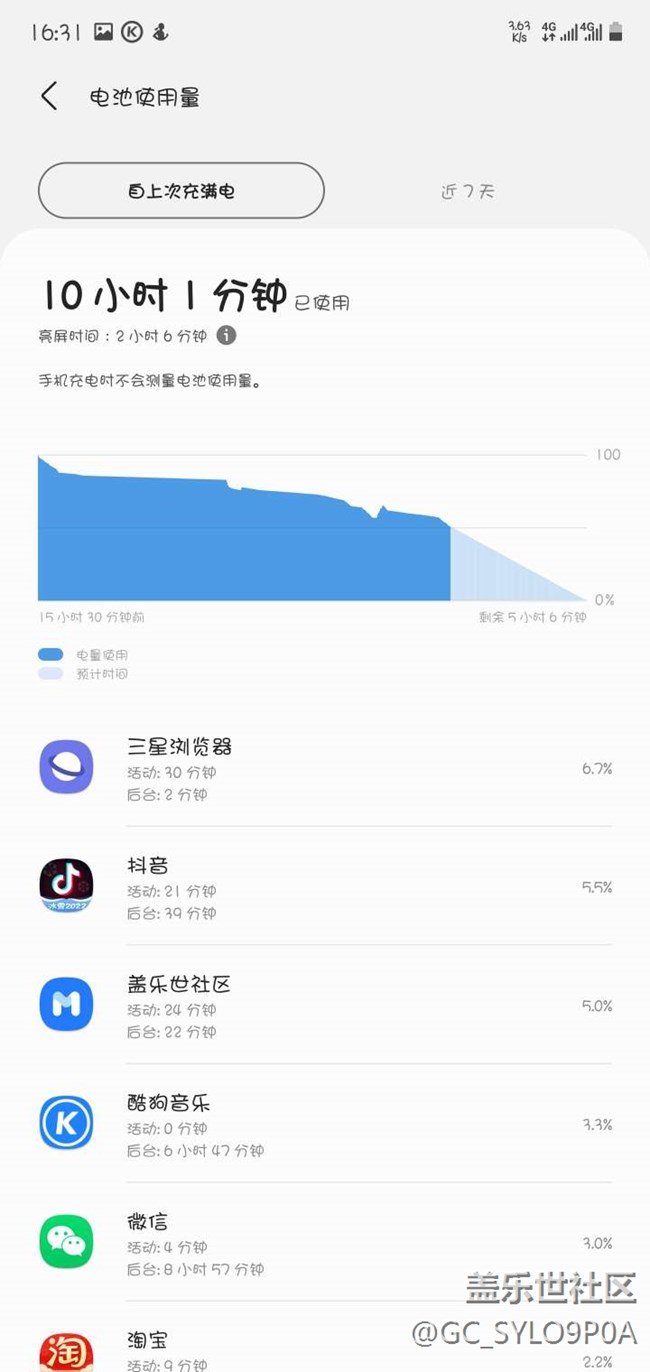View 盖乐世社区 battery usage

(x=325, y=1005)
